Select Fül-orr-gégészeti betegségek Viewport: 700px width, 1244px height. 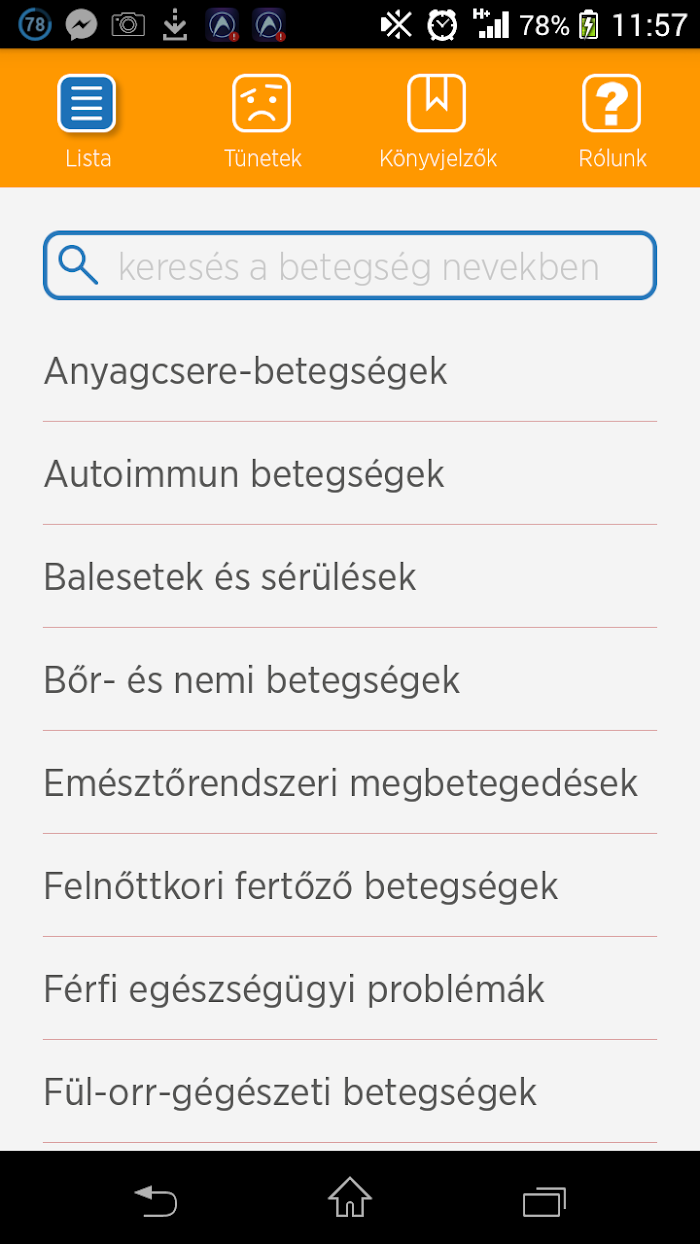tap(350, 1092)
